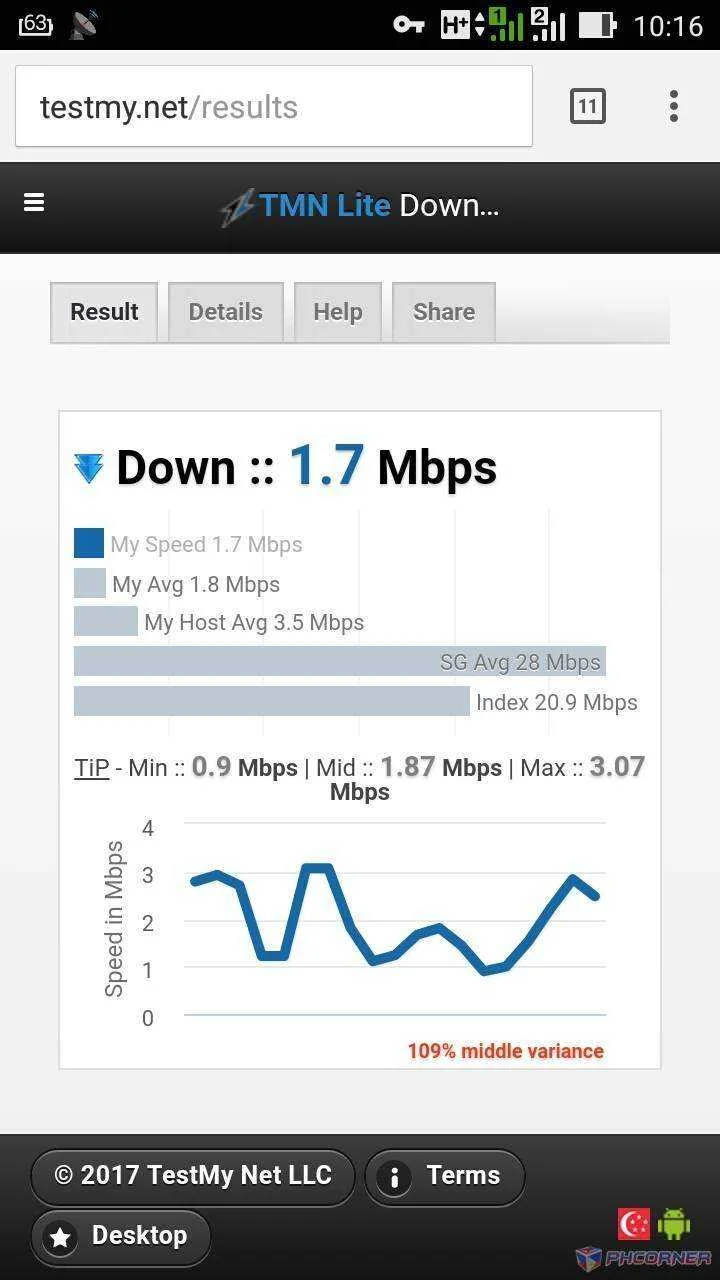This screenshot has height=1280, width=720.
Task: Switch to the Help tab
Action: click(x=337, y=312)
